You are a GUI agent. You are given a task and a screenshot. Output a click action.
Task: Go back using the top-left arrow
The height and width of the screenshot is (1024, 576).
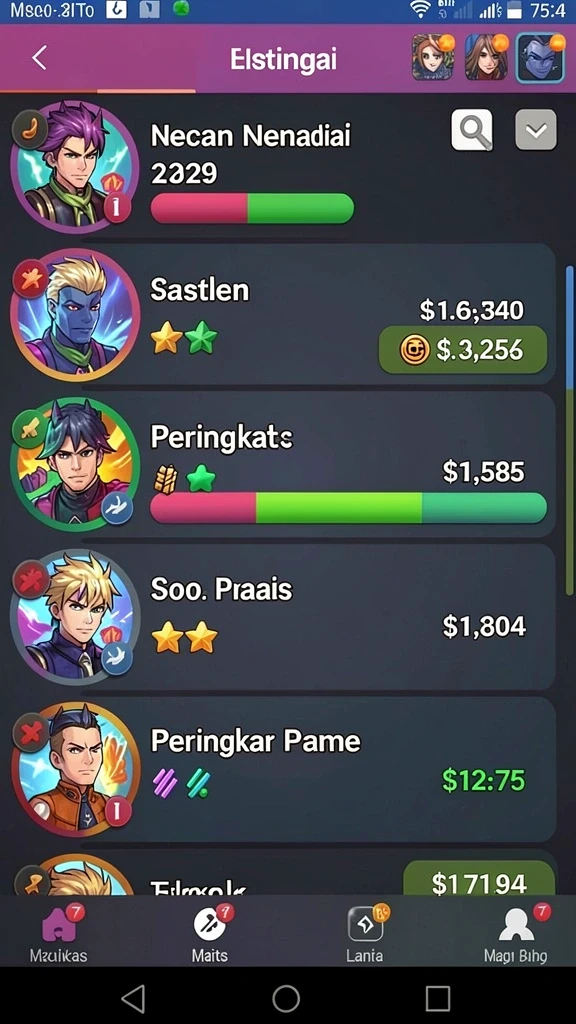[x=39, y=58]
